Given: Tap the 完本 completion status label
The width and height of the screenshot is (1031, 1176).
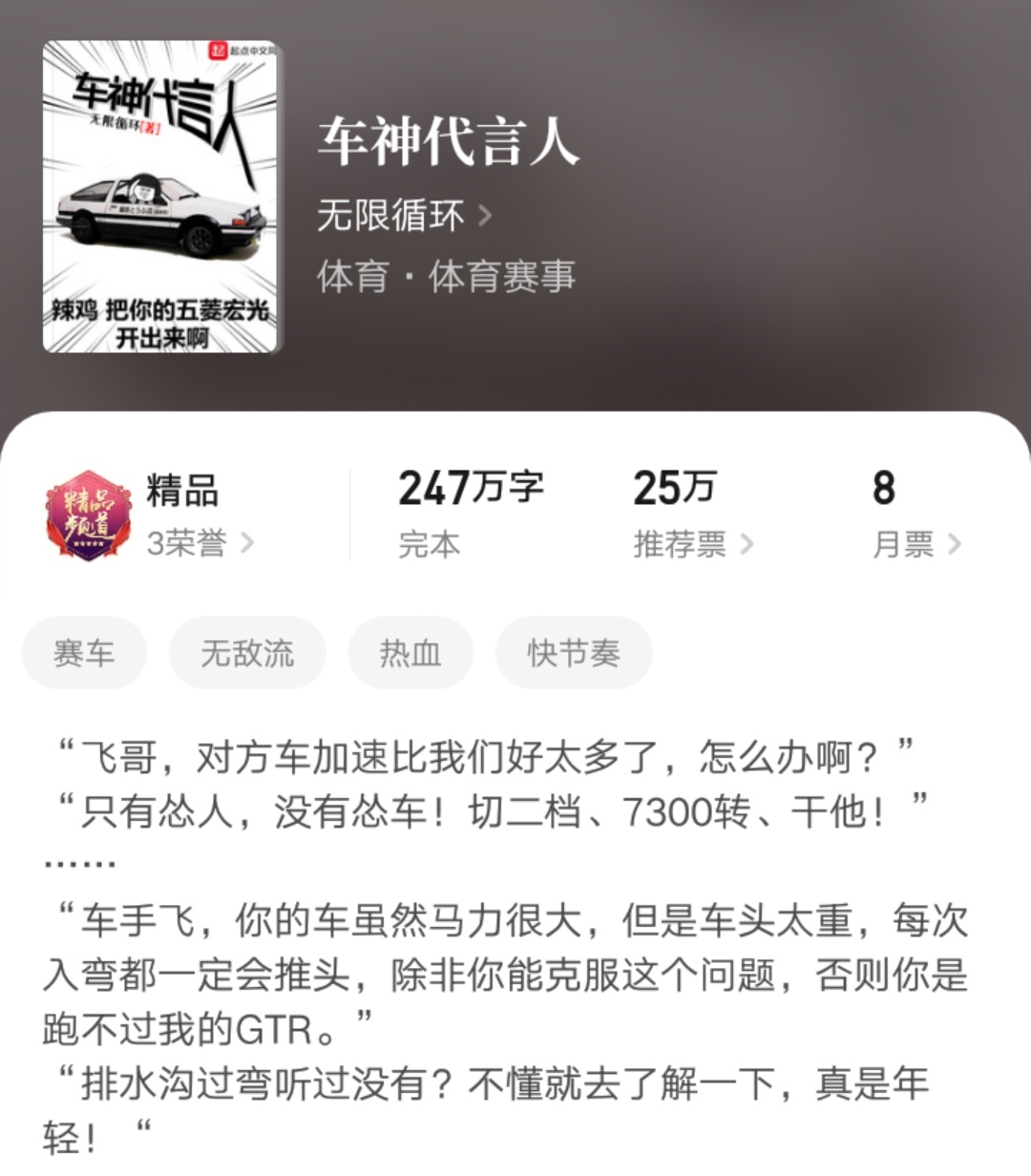Looking at the screenshot, I should coord(429,542).
